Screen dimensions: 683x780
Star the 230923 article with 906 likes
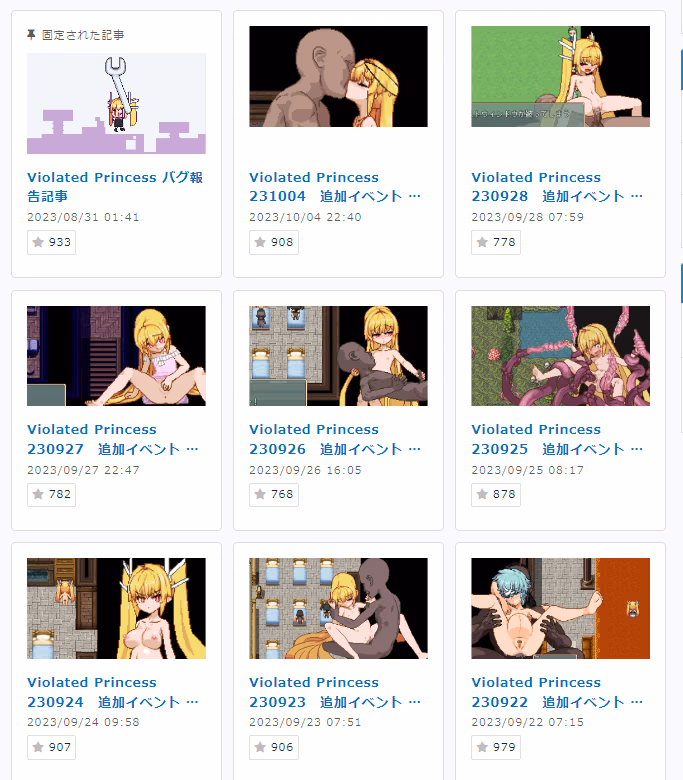(273, 747)
